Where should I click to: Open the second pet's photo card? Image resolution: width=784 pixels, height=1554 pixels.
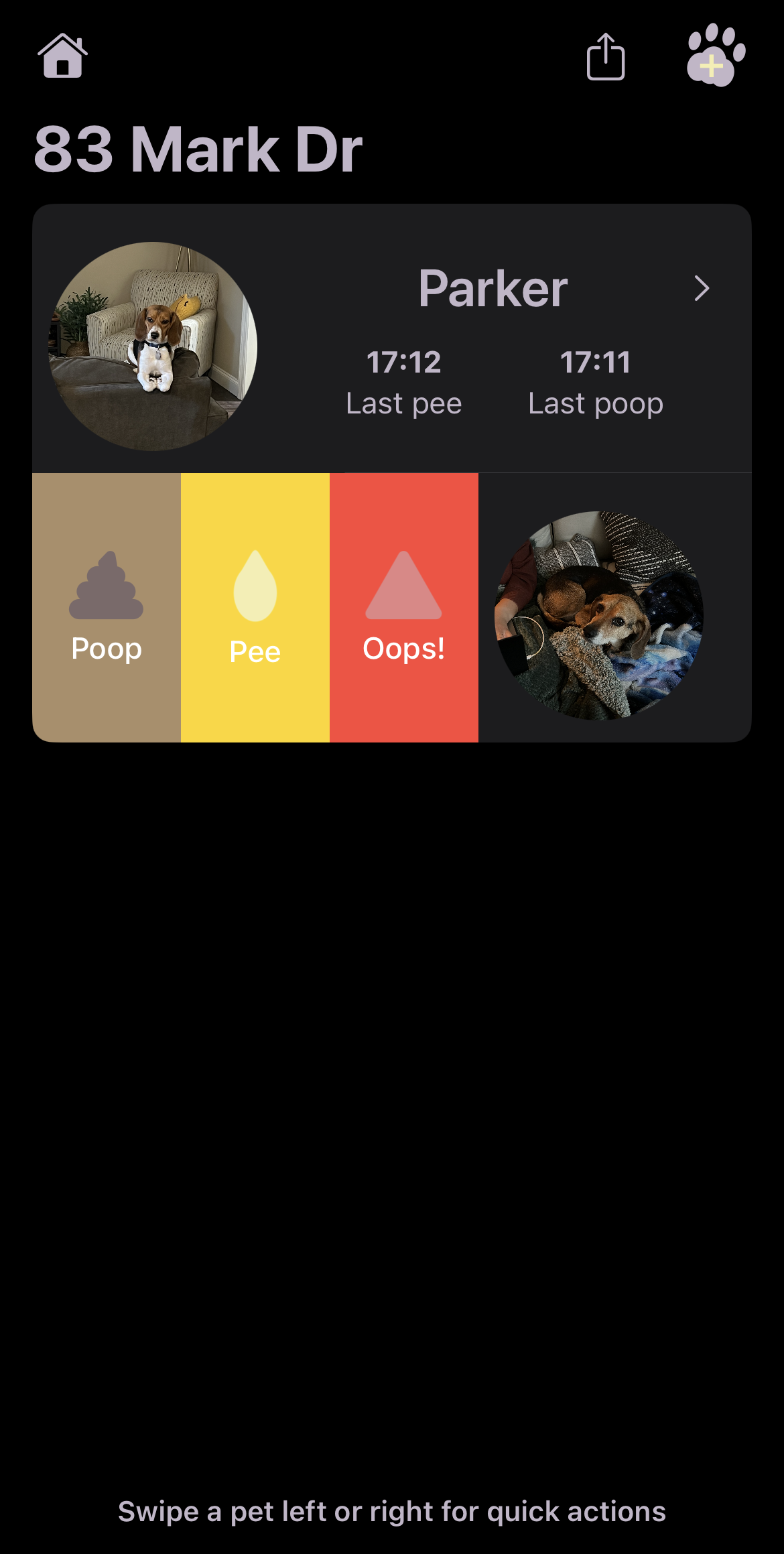click(599, 615)
